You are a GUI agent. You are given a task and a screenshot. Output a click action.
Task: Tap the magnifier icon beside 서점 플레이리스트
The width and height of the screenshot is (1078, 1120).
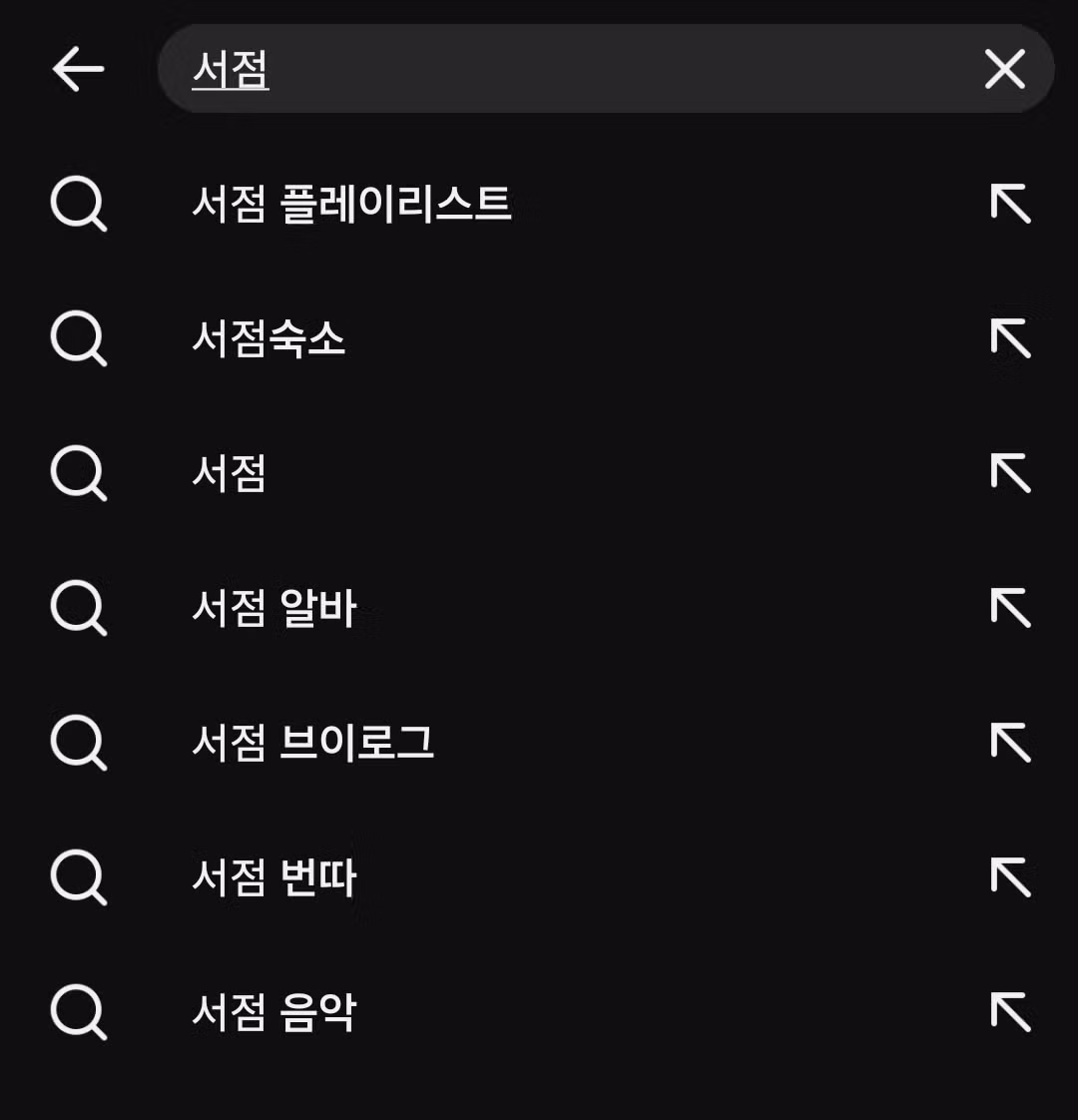79,205
